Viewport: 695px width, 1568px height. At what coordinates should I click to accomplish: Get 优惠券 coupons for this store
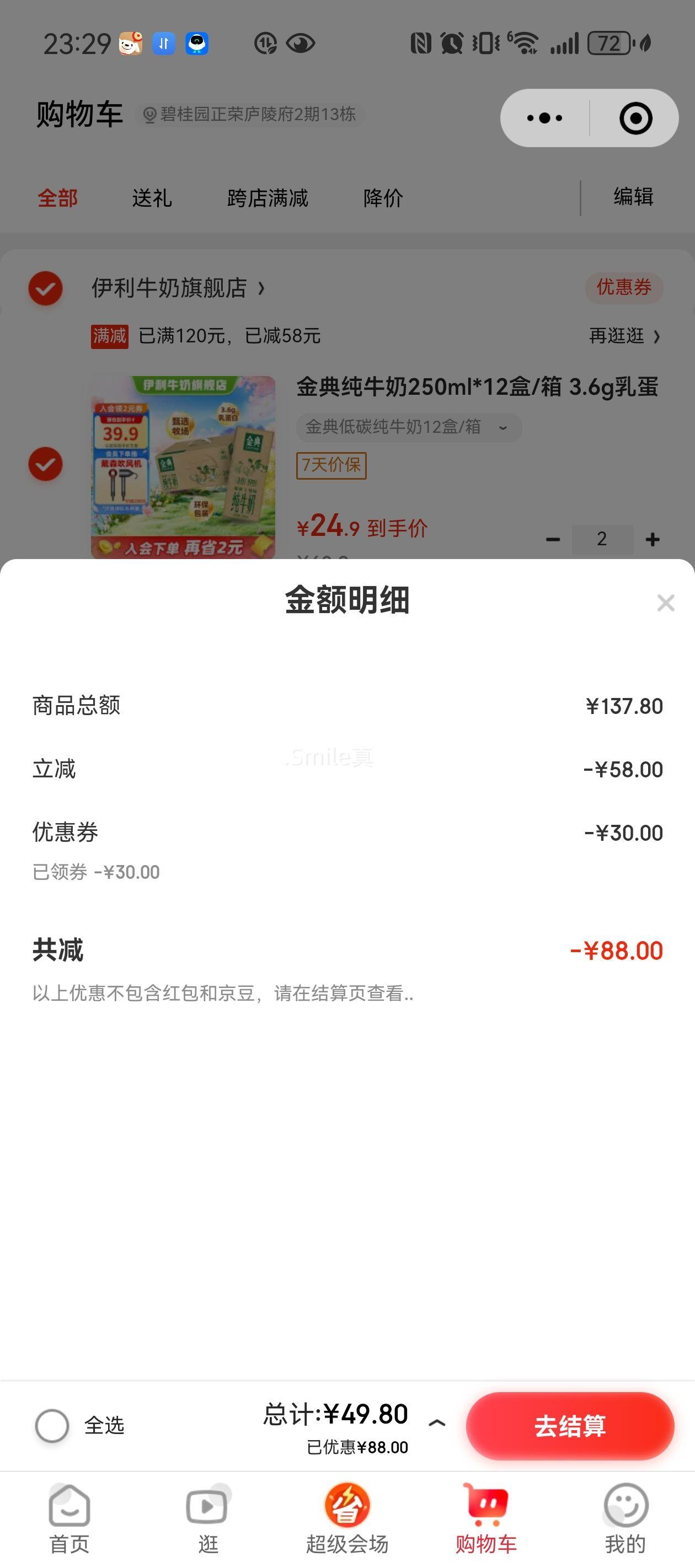(x=623, y=287)
